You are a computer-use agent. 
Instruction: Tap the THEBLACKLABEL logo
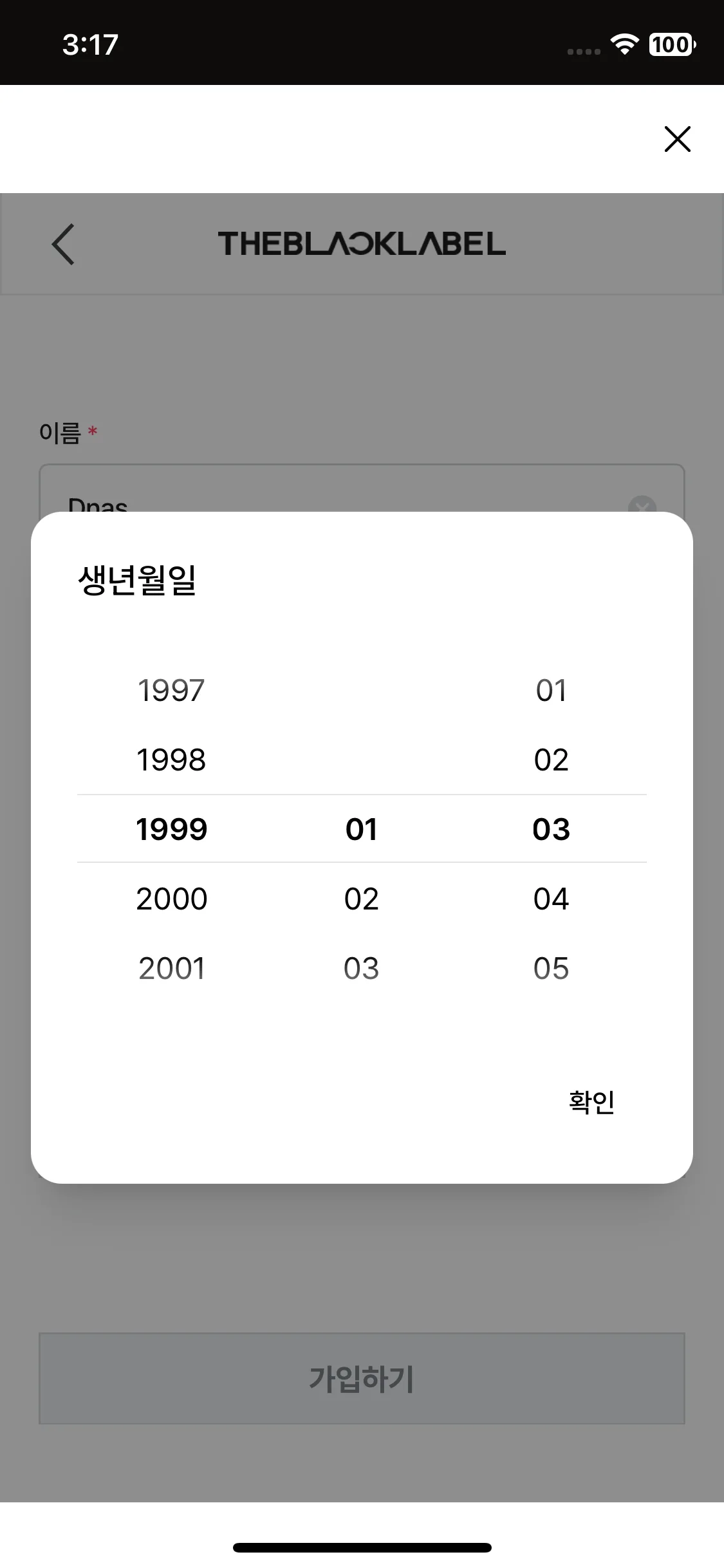pyautogui.click(x=362, y=245)
